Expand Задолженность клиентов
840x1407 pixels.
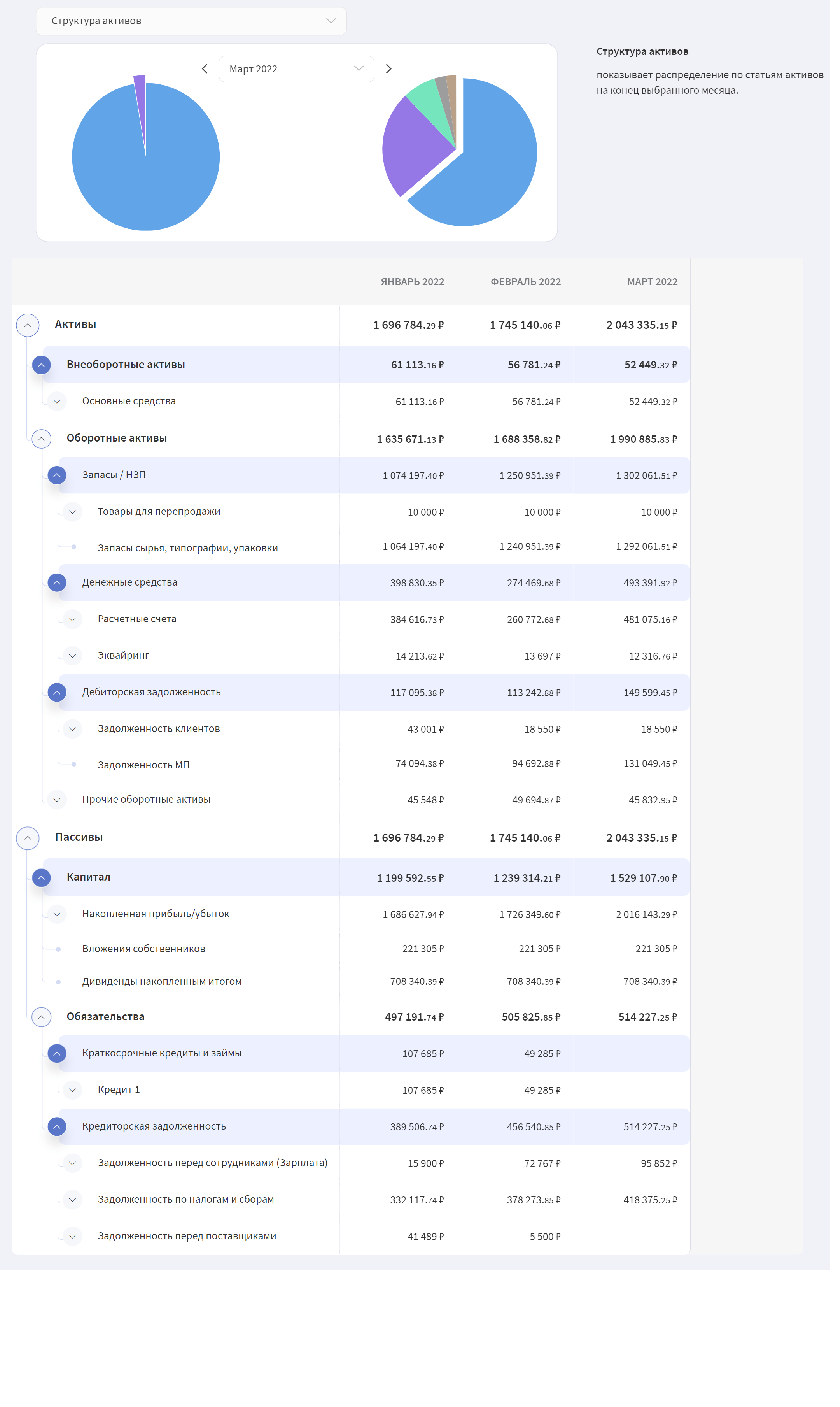coord(73,737)
